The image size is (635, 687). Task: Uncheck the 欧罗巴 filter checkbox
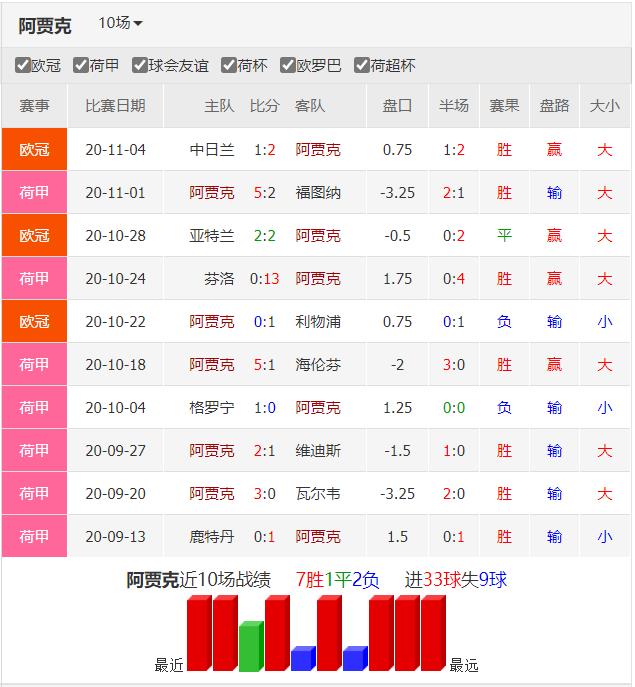click(288, 65)
